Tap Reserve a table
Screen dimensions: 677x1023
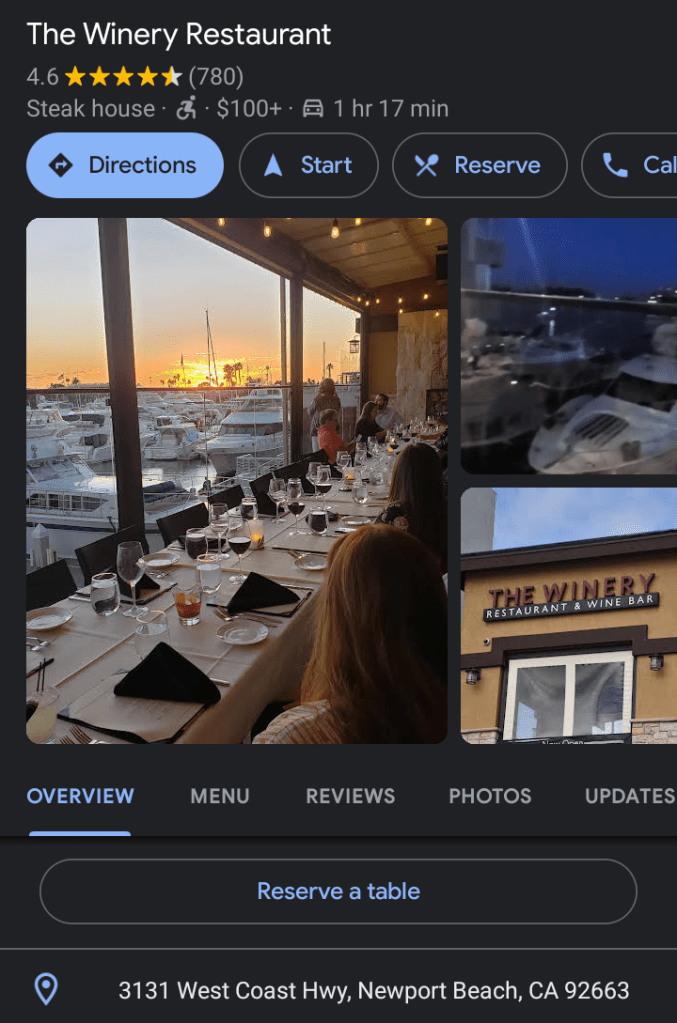[338, 891]
